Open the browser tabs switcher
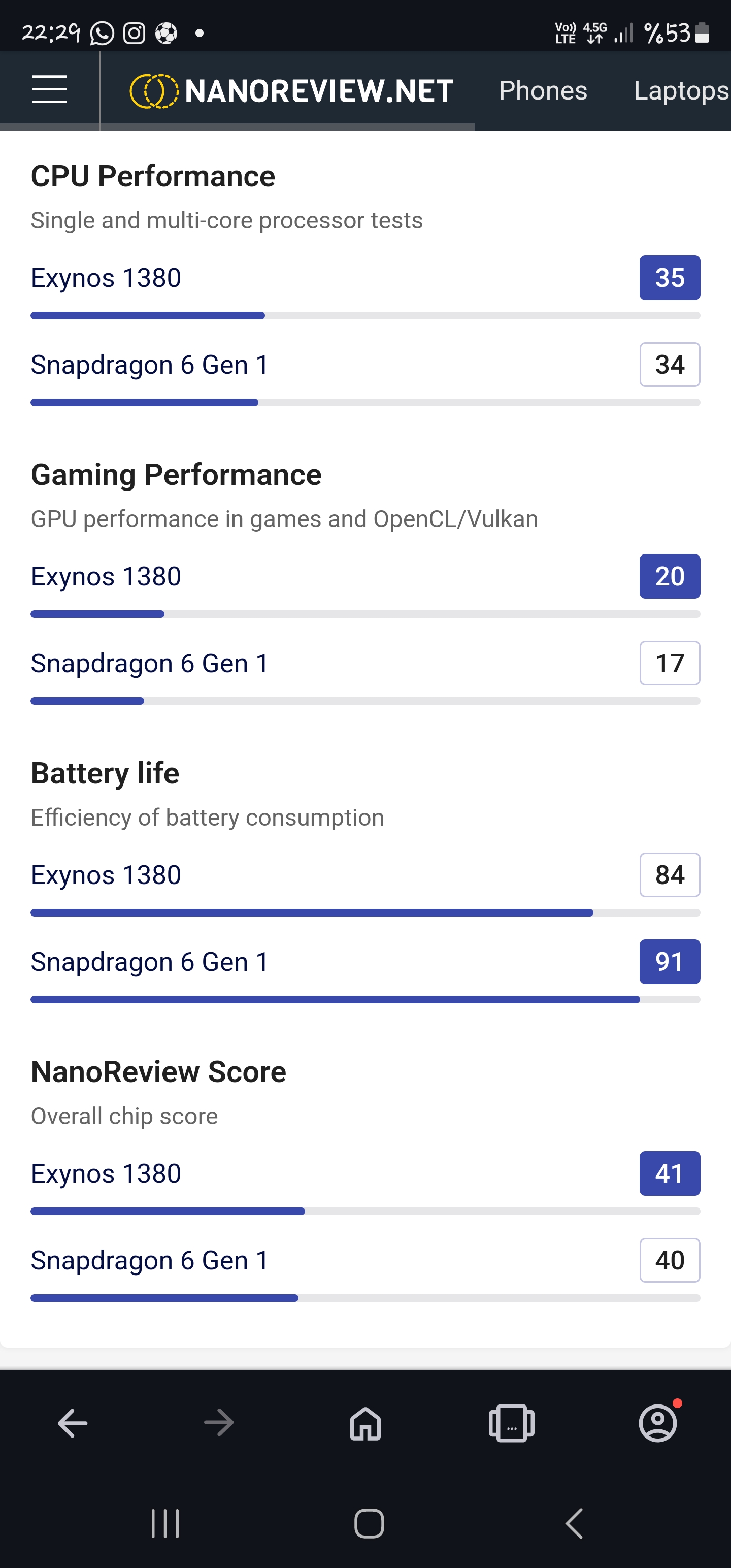The height and width of the screenshot is (1568, 731). point(511,1423)
